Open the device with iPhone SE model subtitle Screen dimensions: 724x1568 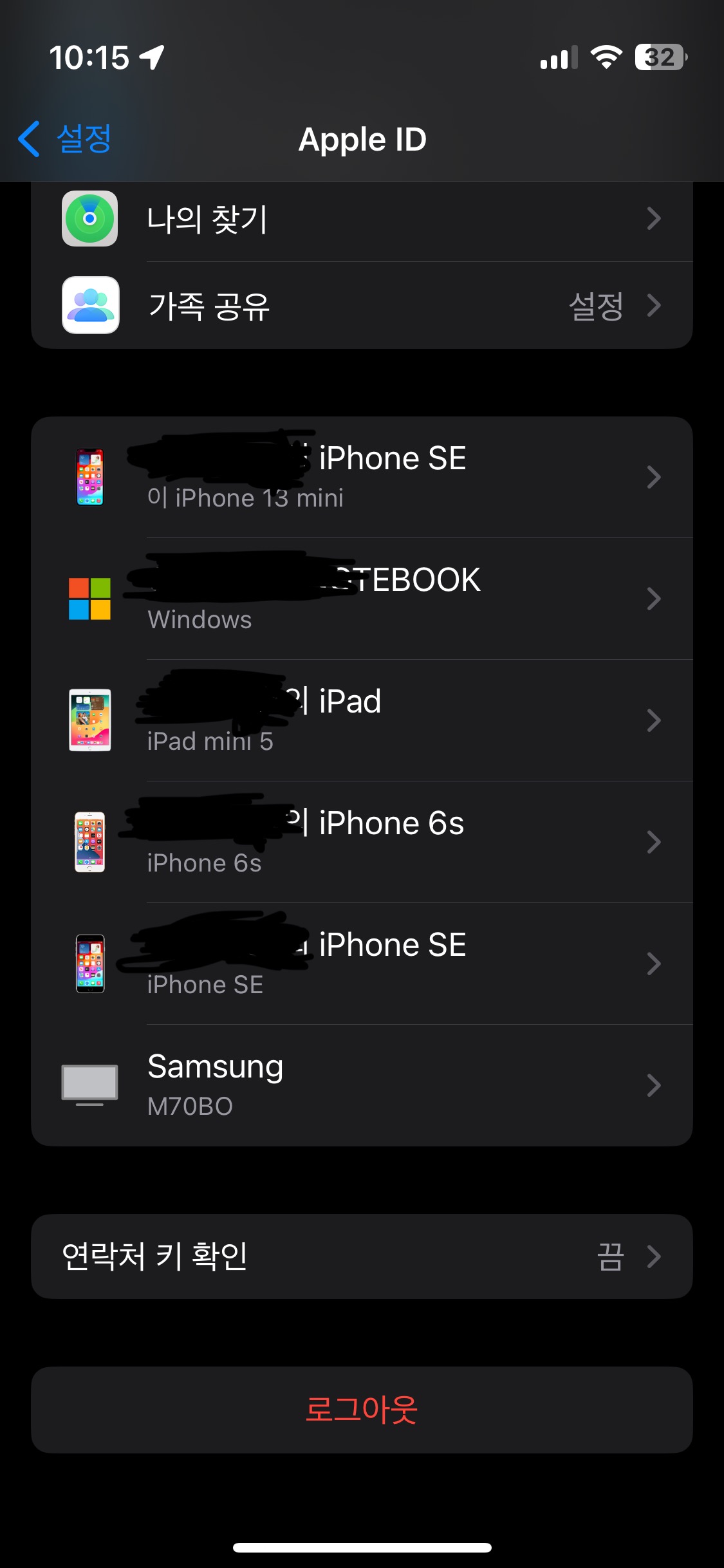362,964
